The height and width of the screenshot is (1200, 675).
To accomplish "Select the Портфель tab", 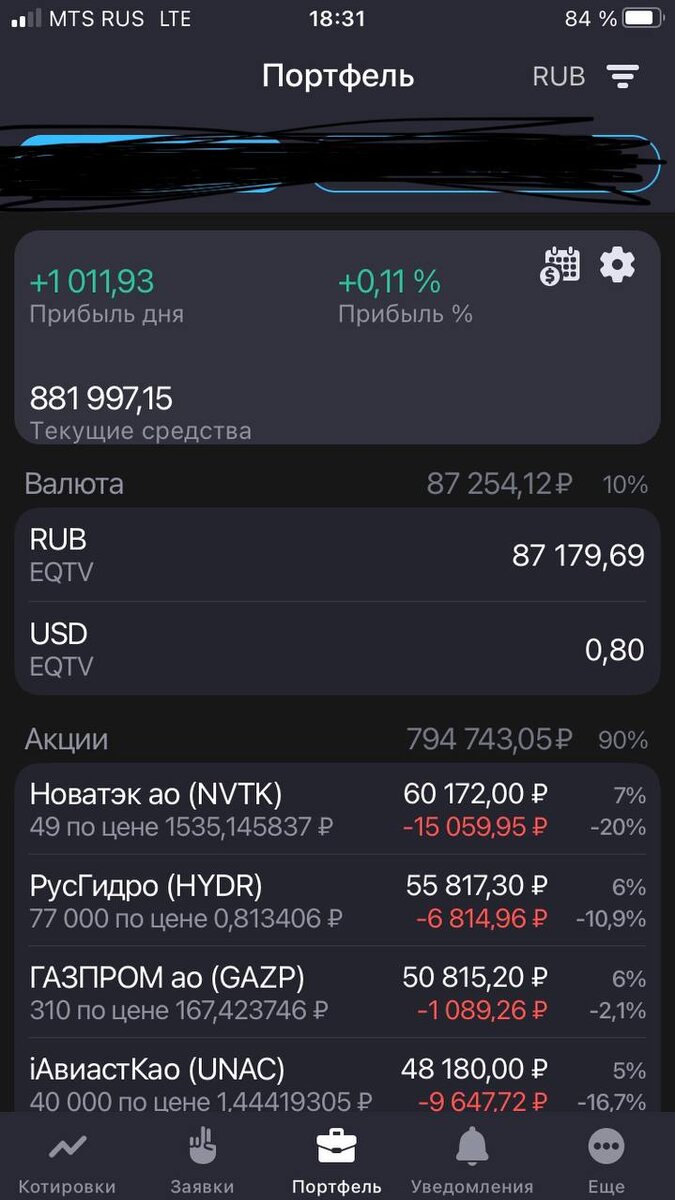I will [x=337, y=1162].
